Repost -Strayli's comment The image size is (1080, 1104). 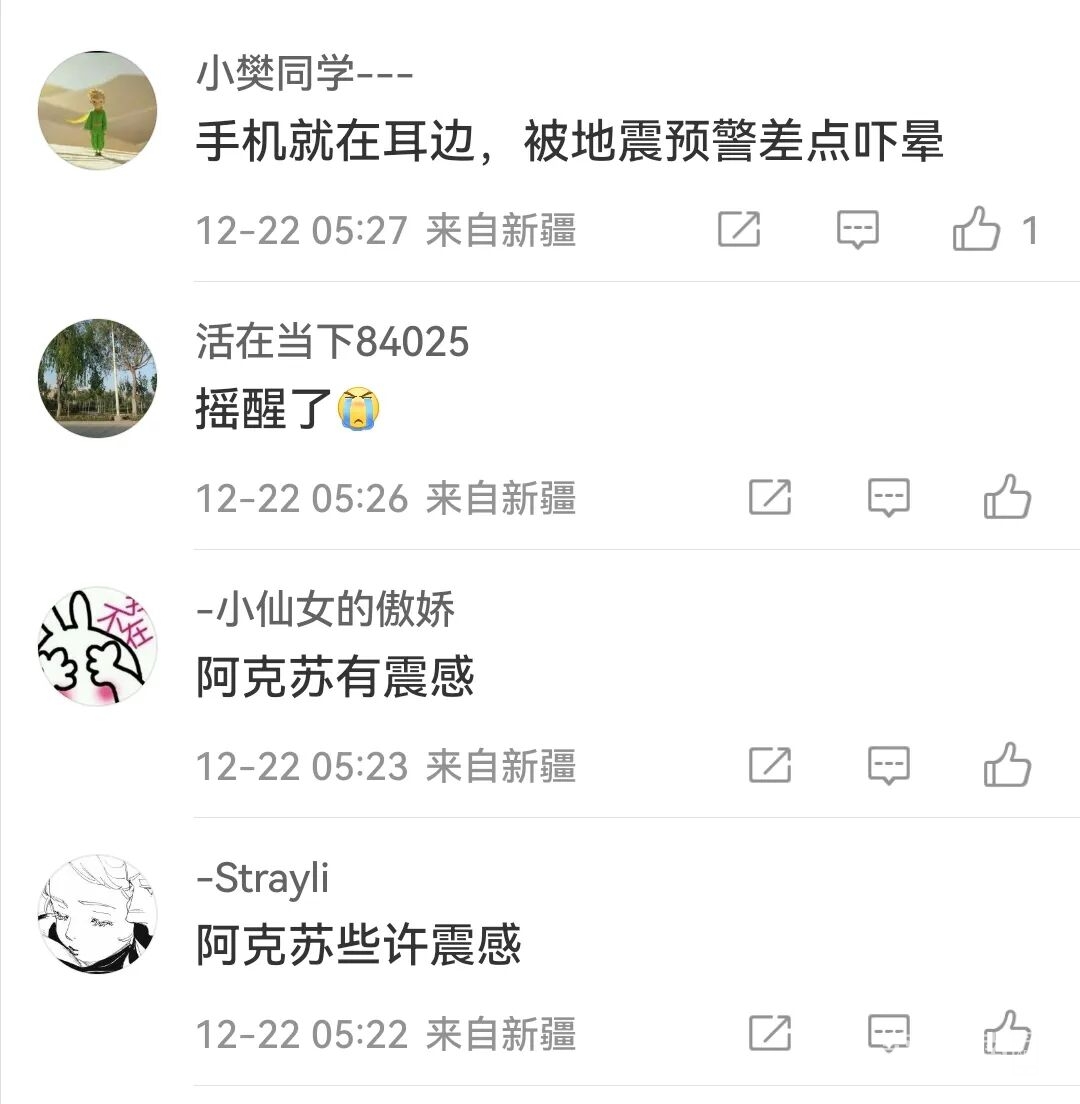[770, 1034]
